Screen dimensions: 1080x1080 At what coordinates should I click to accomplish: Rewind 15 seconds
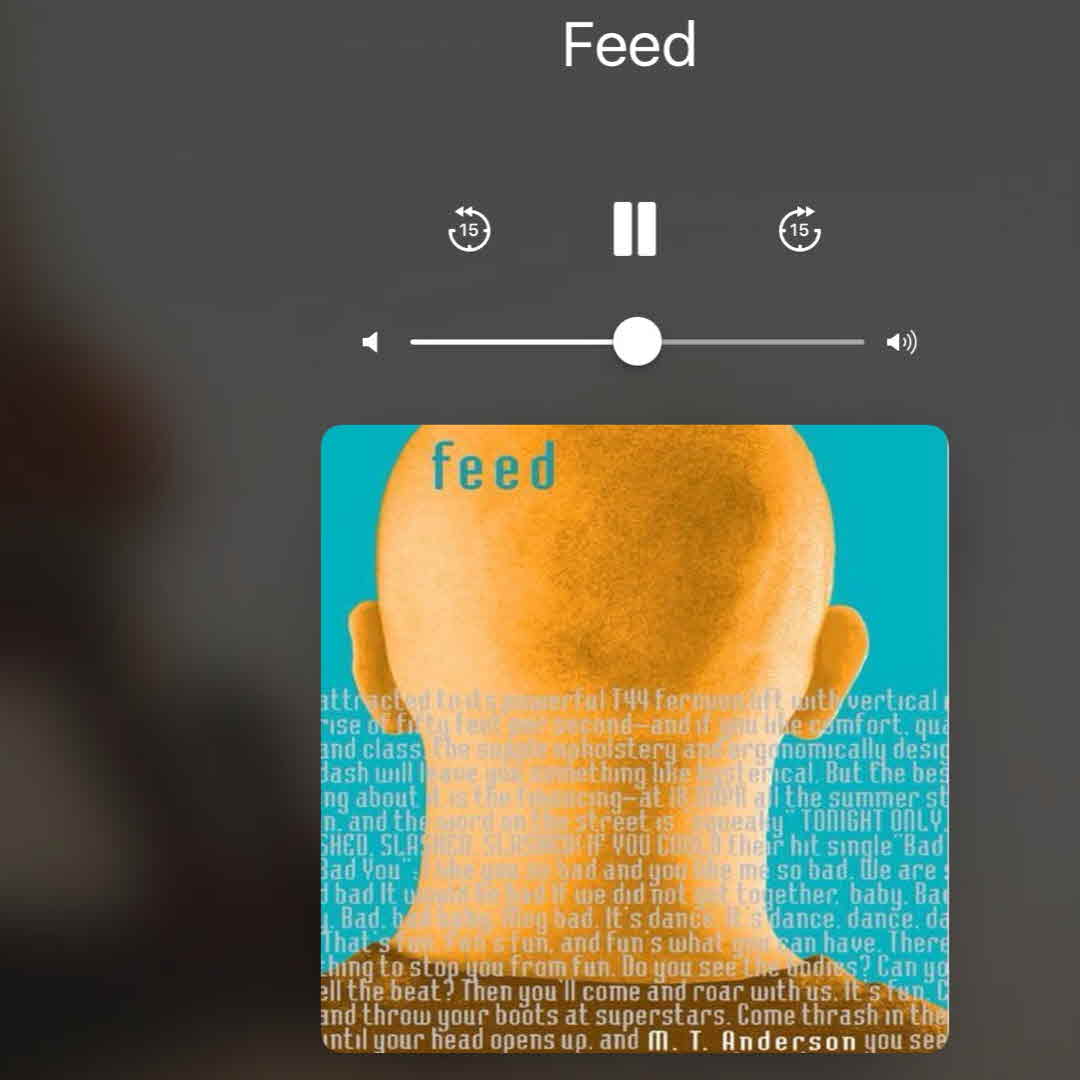point(469,229)
